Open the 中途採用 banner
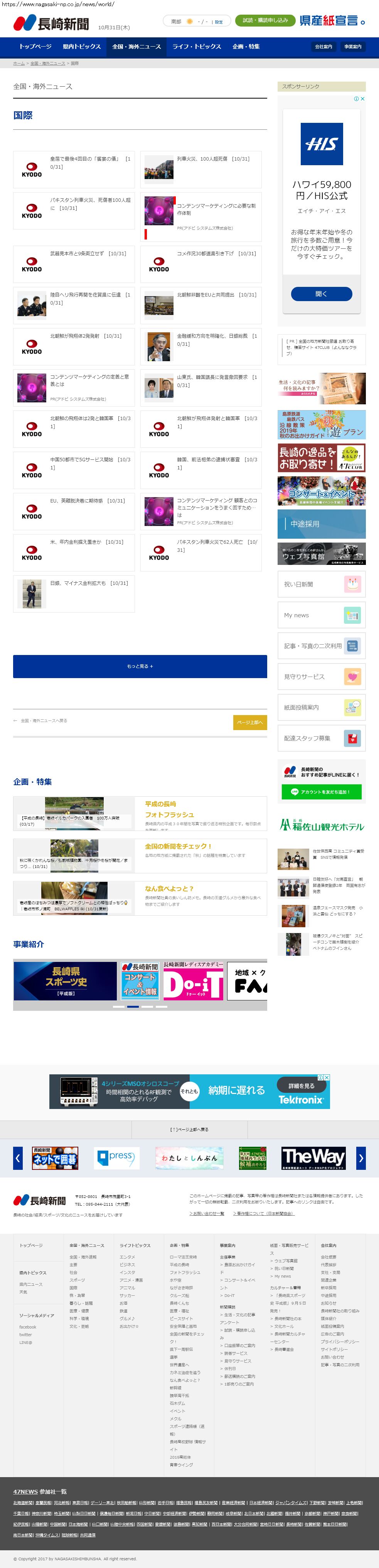Screen dimensions: 379x1568 [321, 524]
